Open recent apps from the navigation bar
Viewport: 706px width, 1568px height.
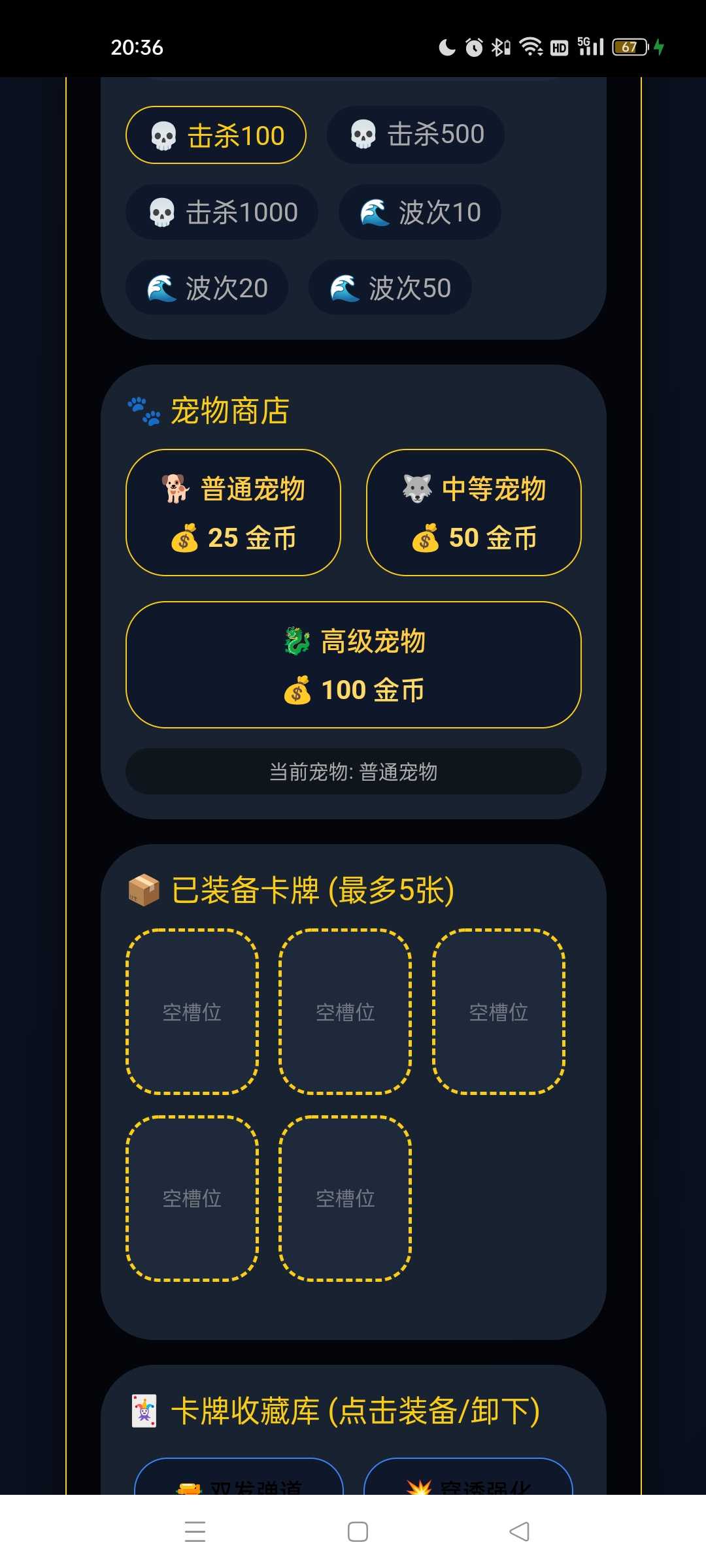(x=195, y=1531)
